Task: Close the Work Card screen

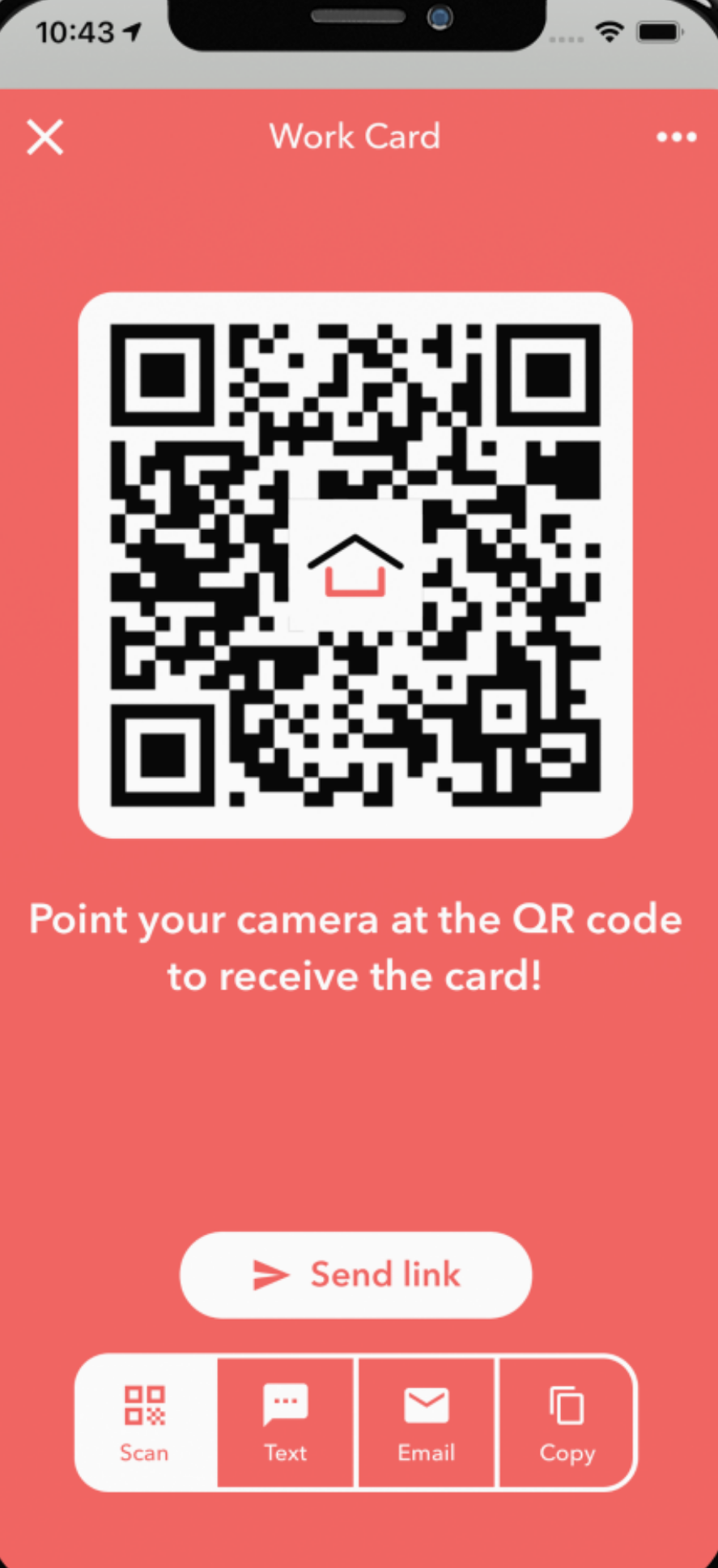Action: click(x=45, y=137)
